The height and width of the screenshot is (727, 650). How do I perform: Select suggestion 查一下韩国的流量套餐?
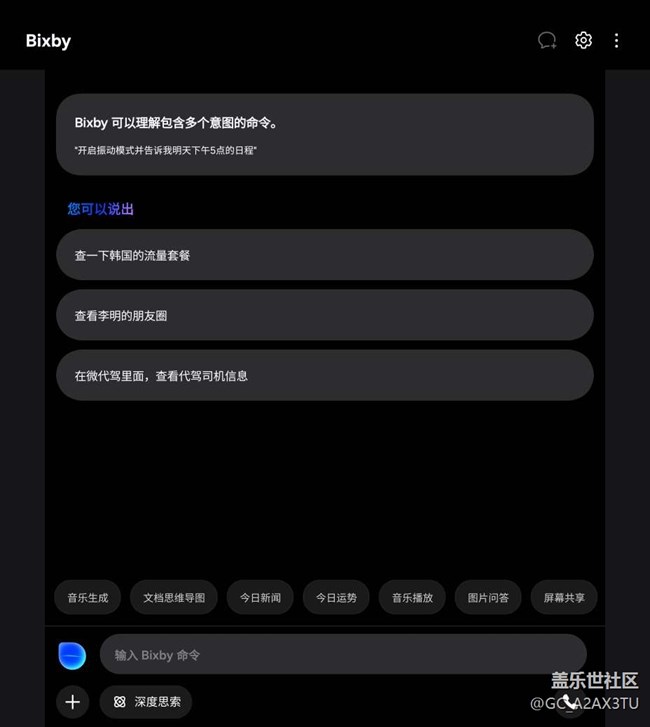324,255
